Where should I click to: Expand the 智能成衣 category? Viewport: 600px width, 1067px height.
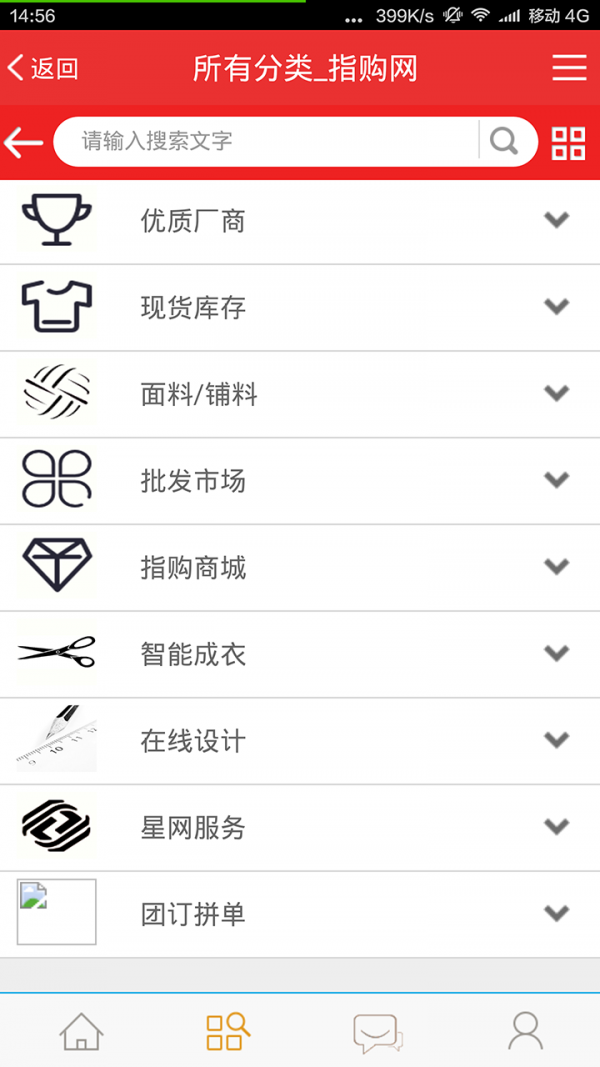click(556, 654)
